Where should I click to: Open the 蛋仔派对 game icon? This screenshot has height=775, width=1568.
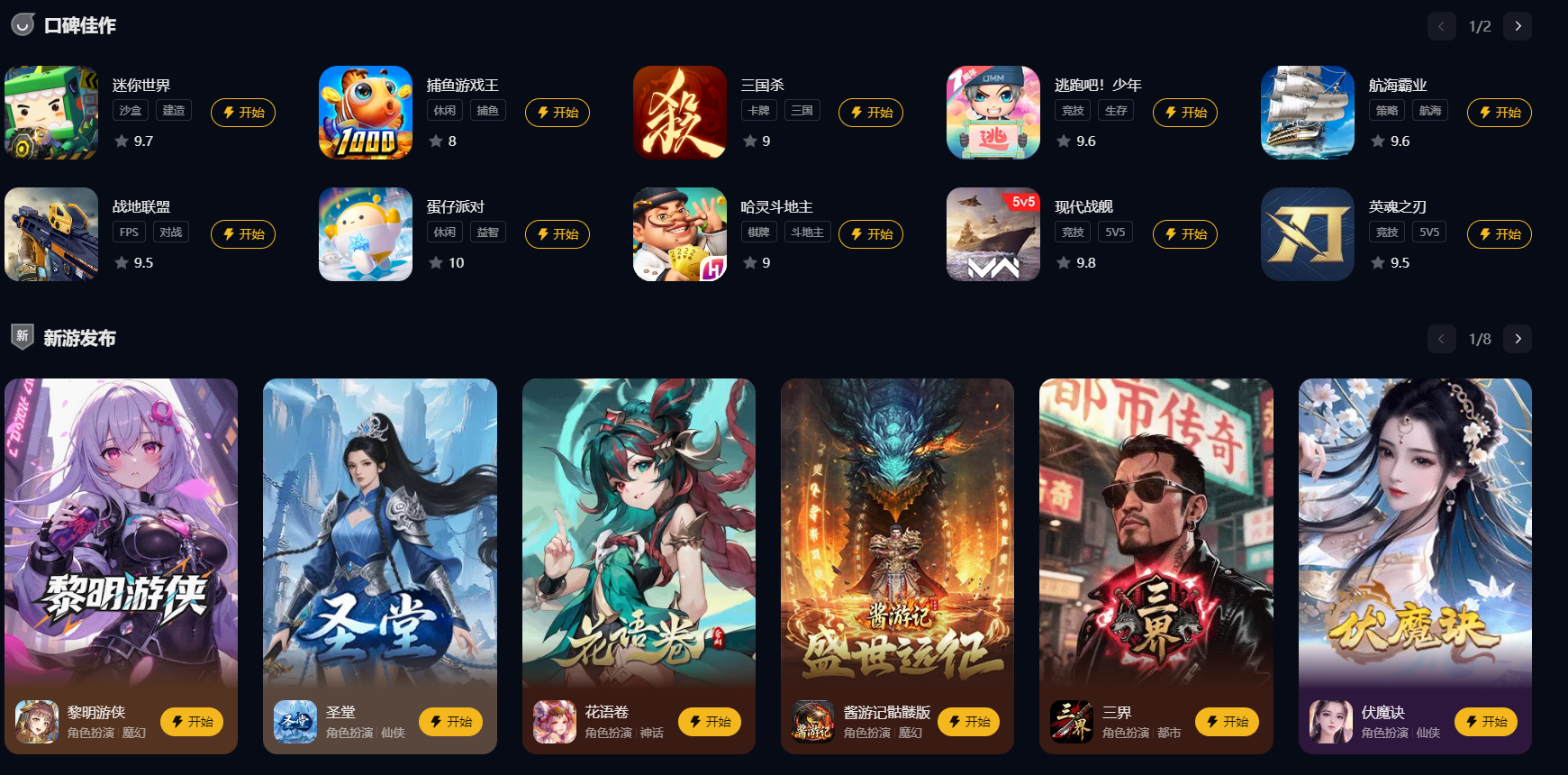pyautogui.click(x=366, y=234)
